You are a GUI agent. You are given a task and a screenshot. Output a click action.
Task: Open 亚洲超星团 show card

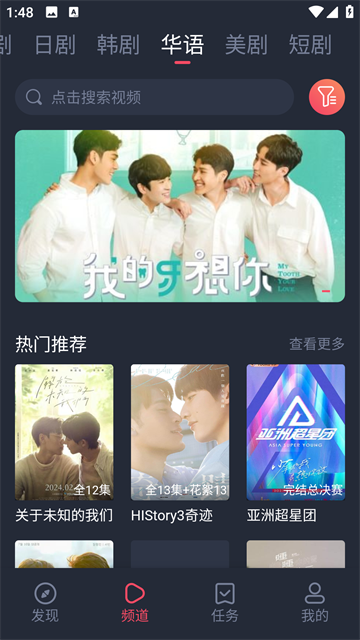click(296, 444)
